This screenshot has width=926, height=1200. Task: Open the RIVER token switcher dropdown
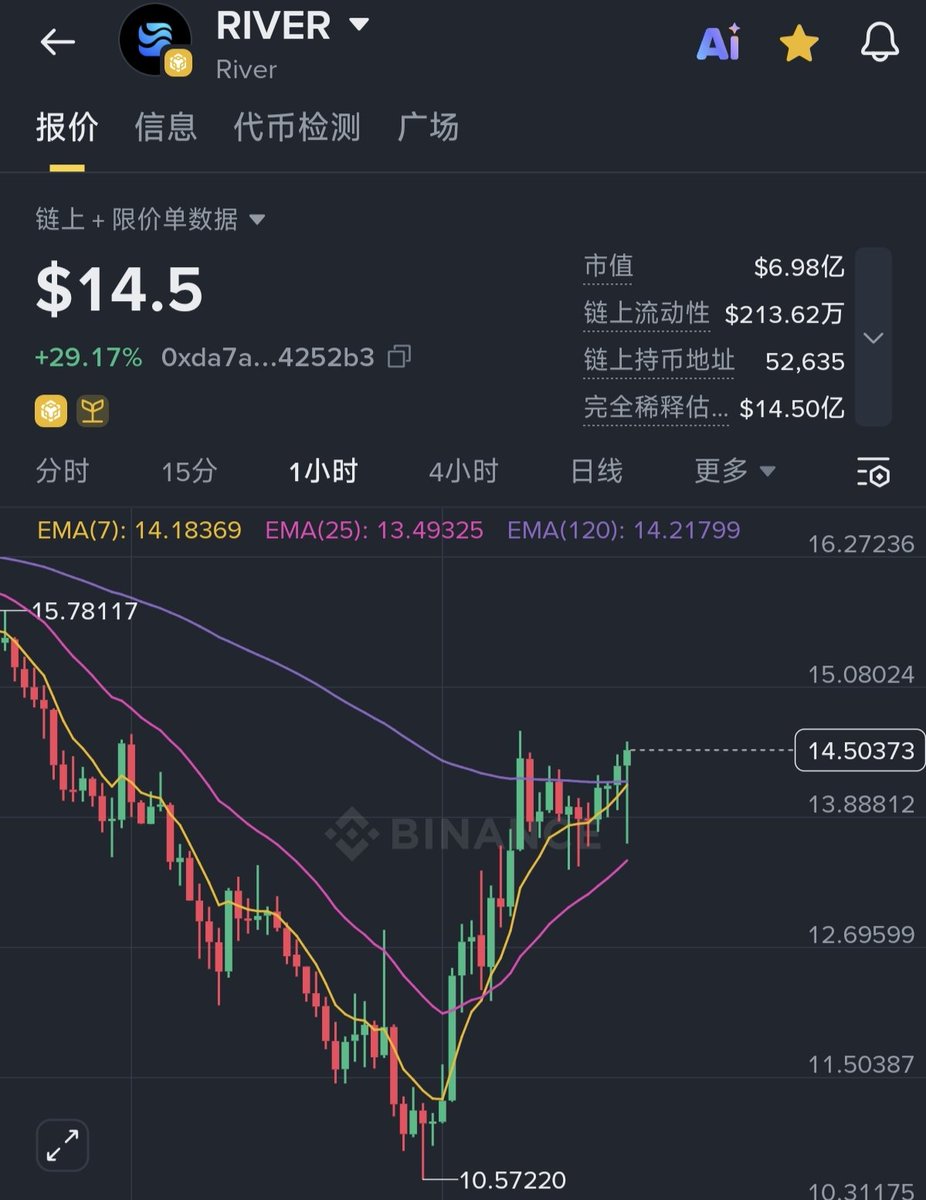[358, 25]
